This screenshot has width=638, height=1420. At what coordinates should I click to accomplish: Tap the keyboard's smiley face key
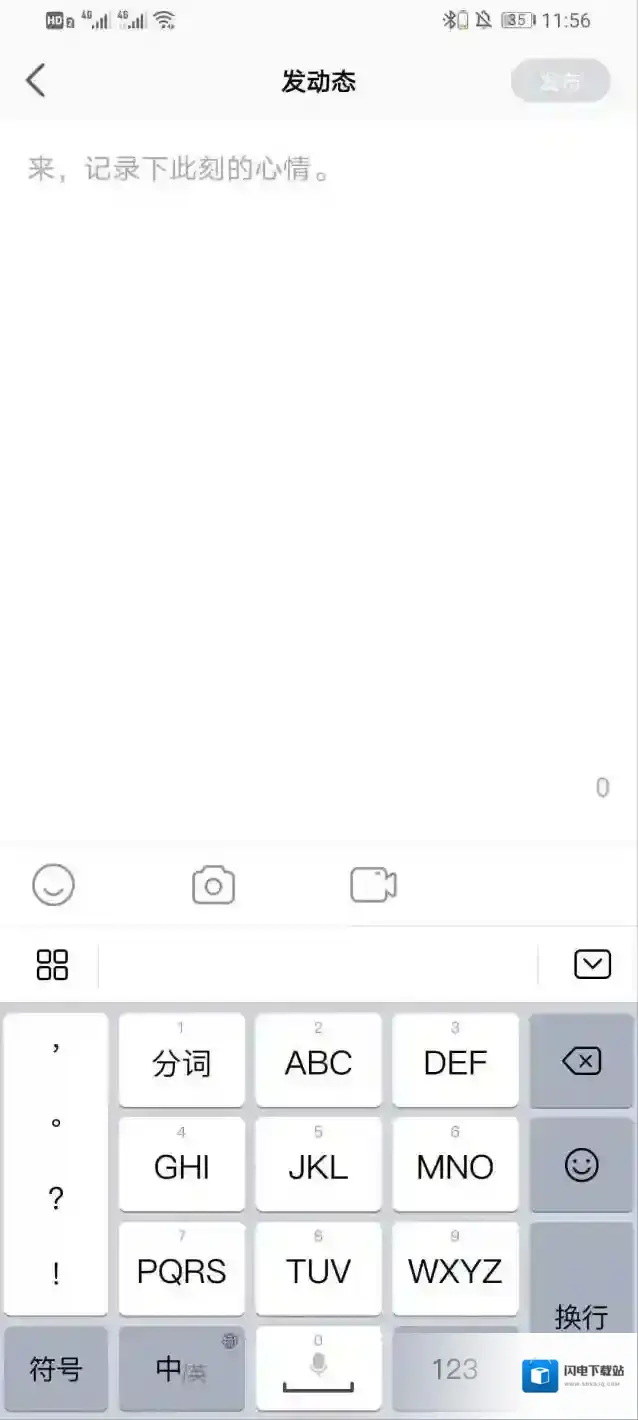(582, 1164)
